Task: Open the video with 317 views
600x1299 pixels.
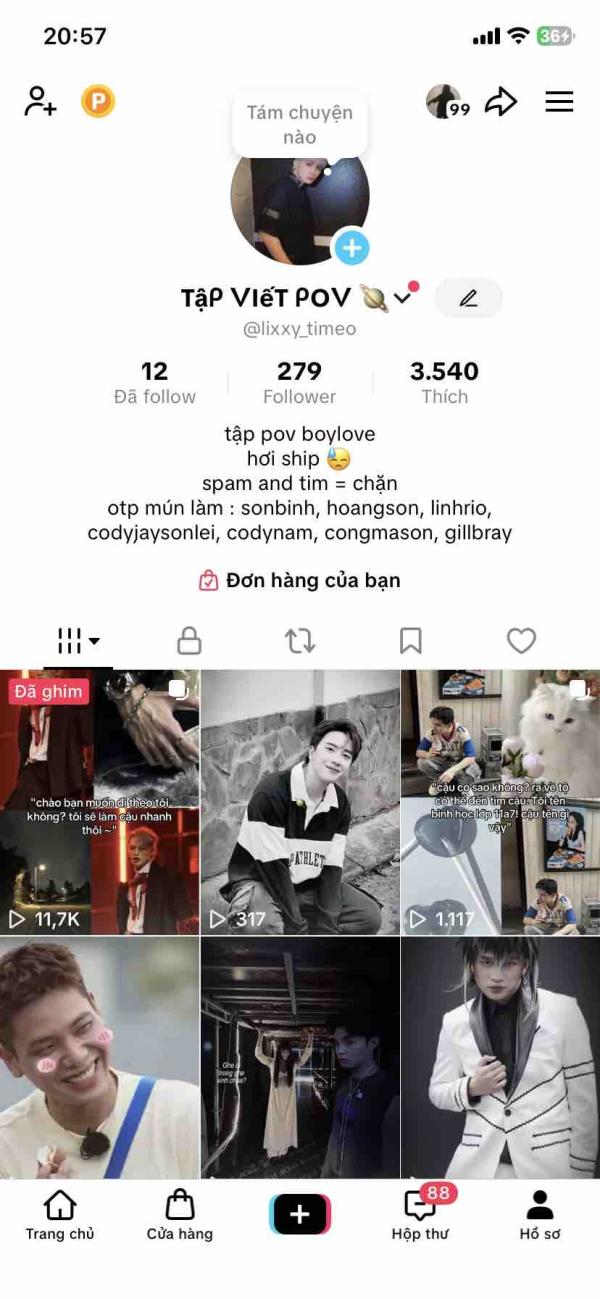Action: (x=300, y=802)
